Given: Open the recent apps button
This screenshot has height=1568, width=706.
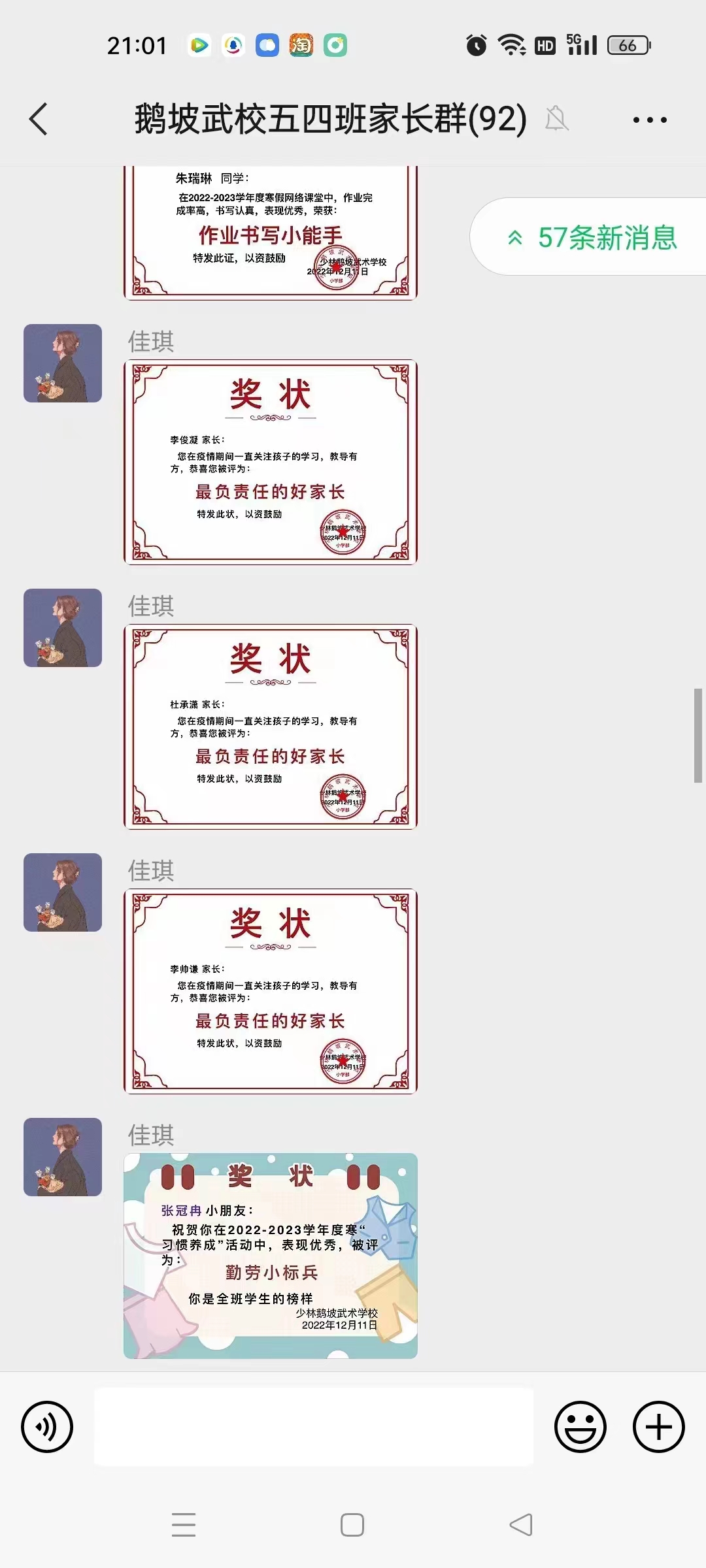Looking at the screenshot, I should [184, 1525].
